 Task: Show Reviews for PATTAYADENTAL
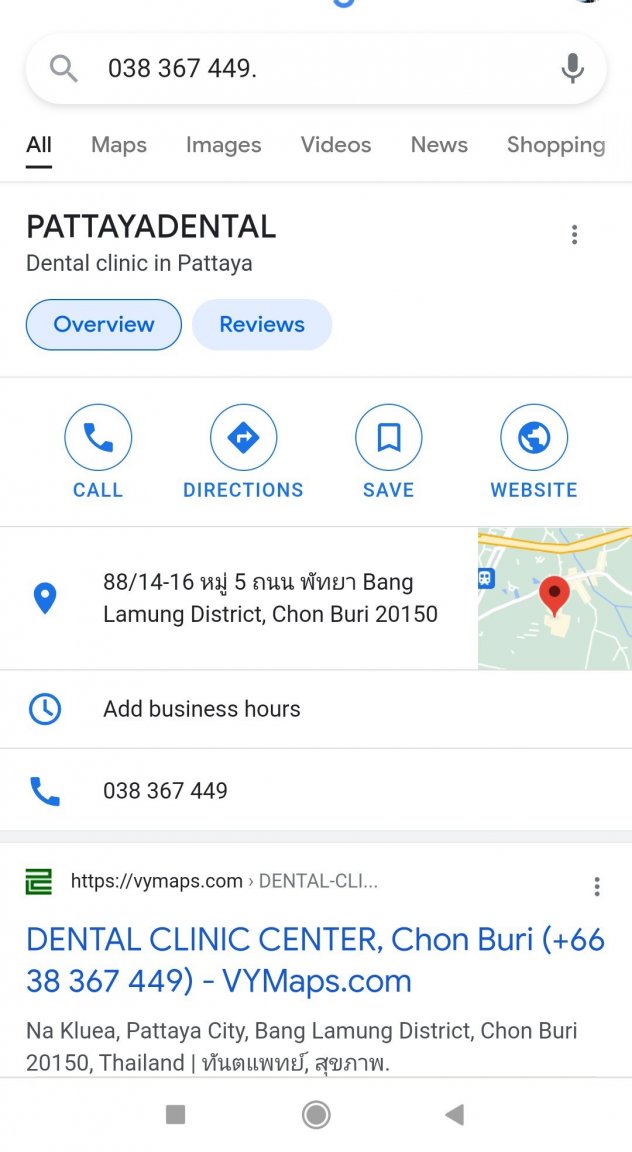coord(261,325)
